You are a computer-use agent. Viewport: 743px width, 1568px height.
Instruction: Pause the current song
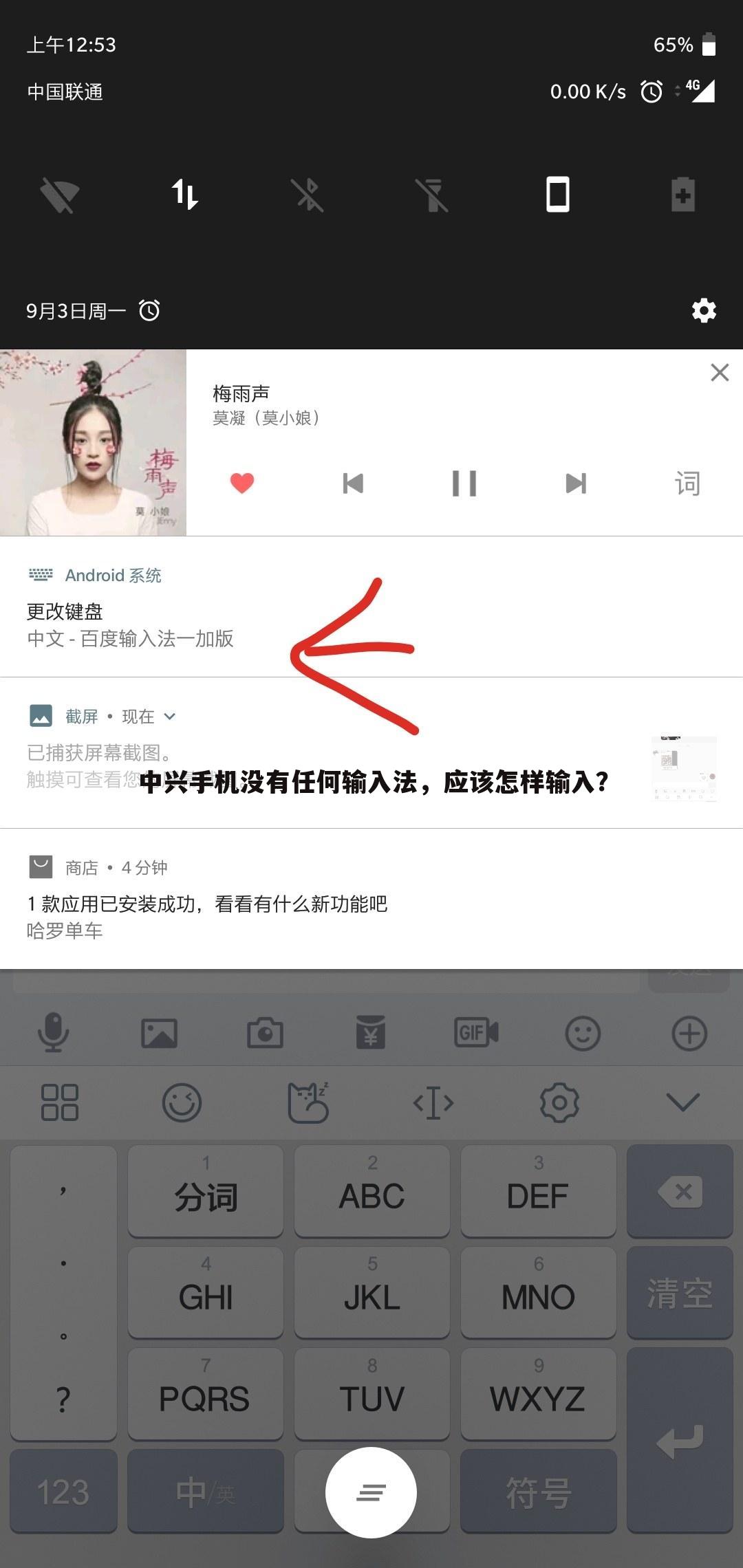(x=464, y=483)
